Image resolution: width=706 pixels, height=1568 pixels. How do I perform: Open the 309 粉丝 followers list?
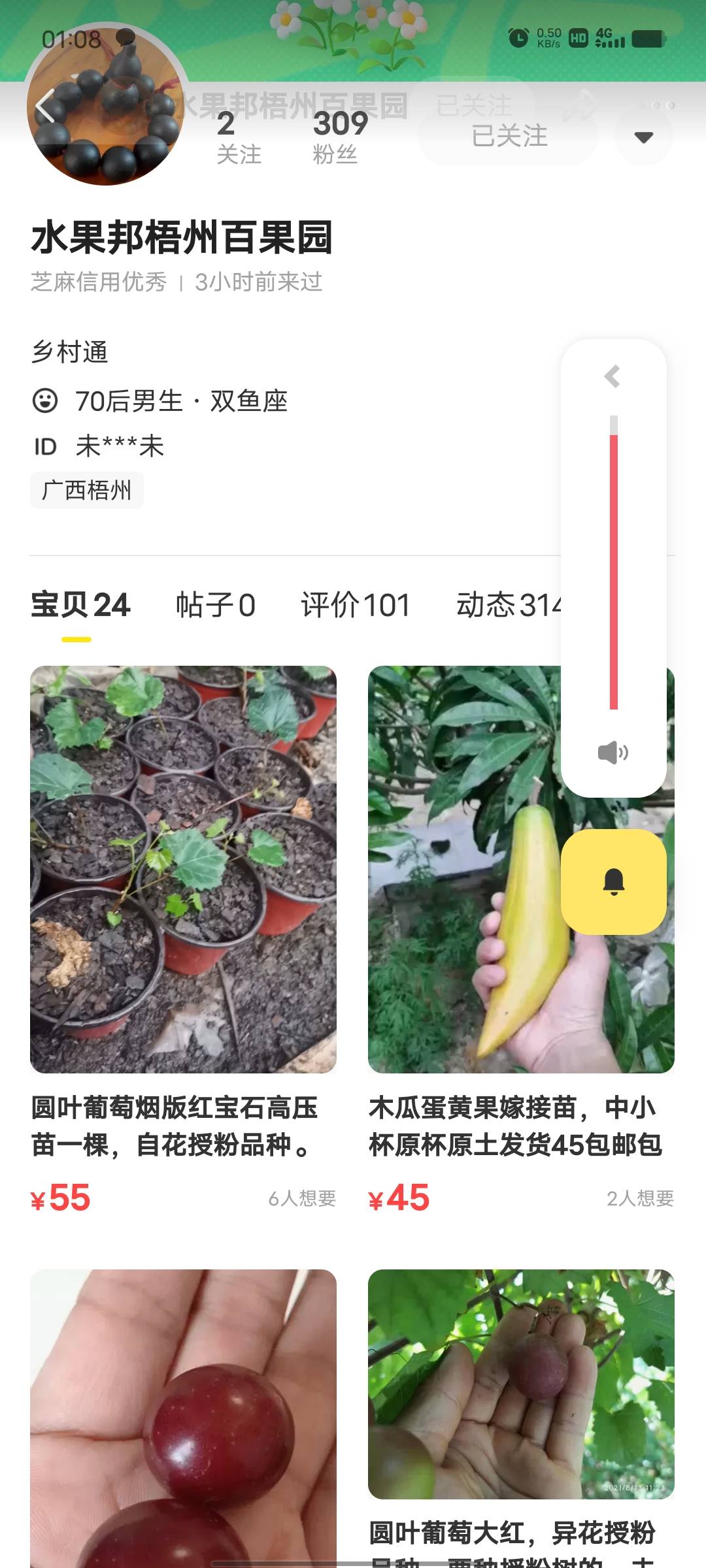pyautogui.click(x=339, y=137)
